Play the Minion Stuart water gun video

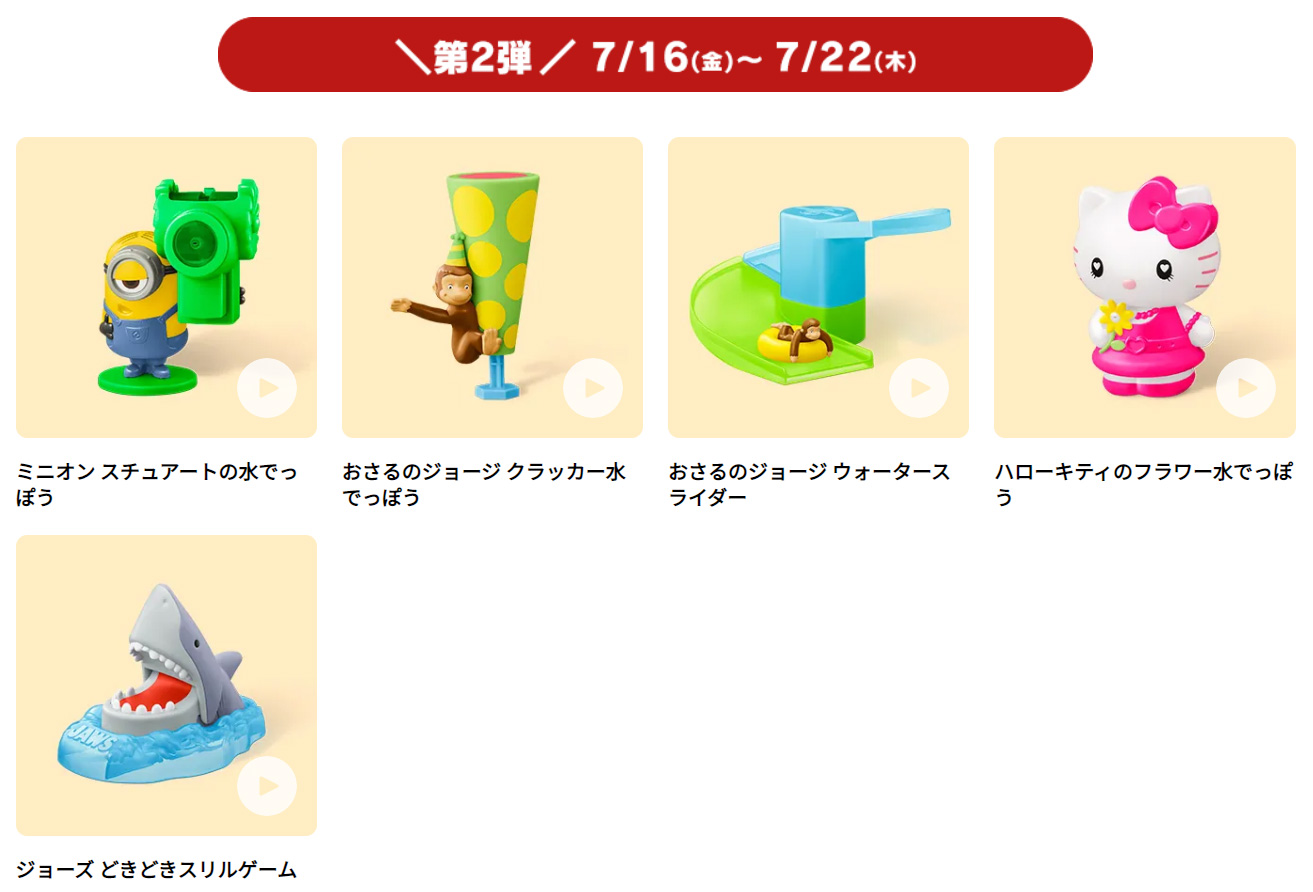[x=267, y=388]
